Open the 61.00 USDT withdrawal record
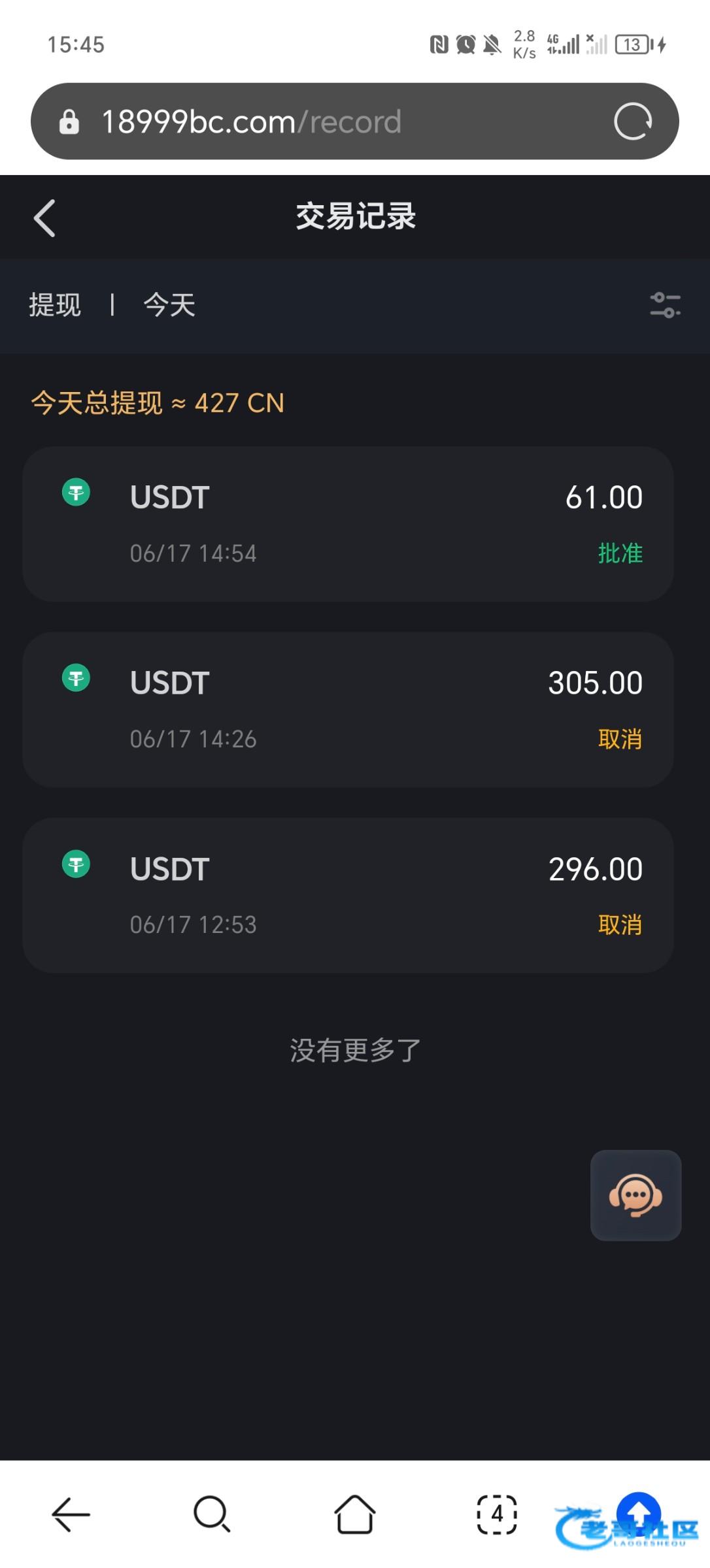This screenshot has height=1568, width=710. 348,524
